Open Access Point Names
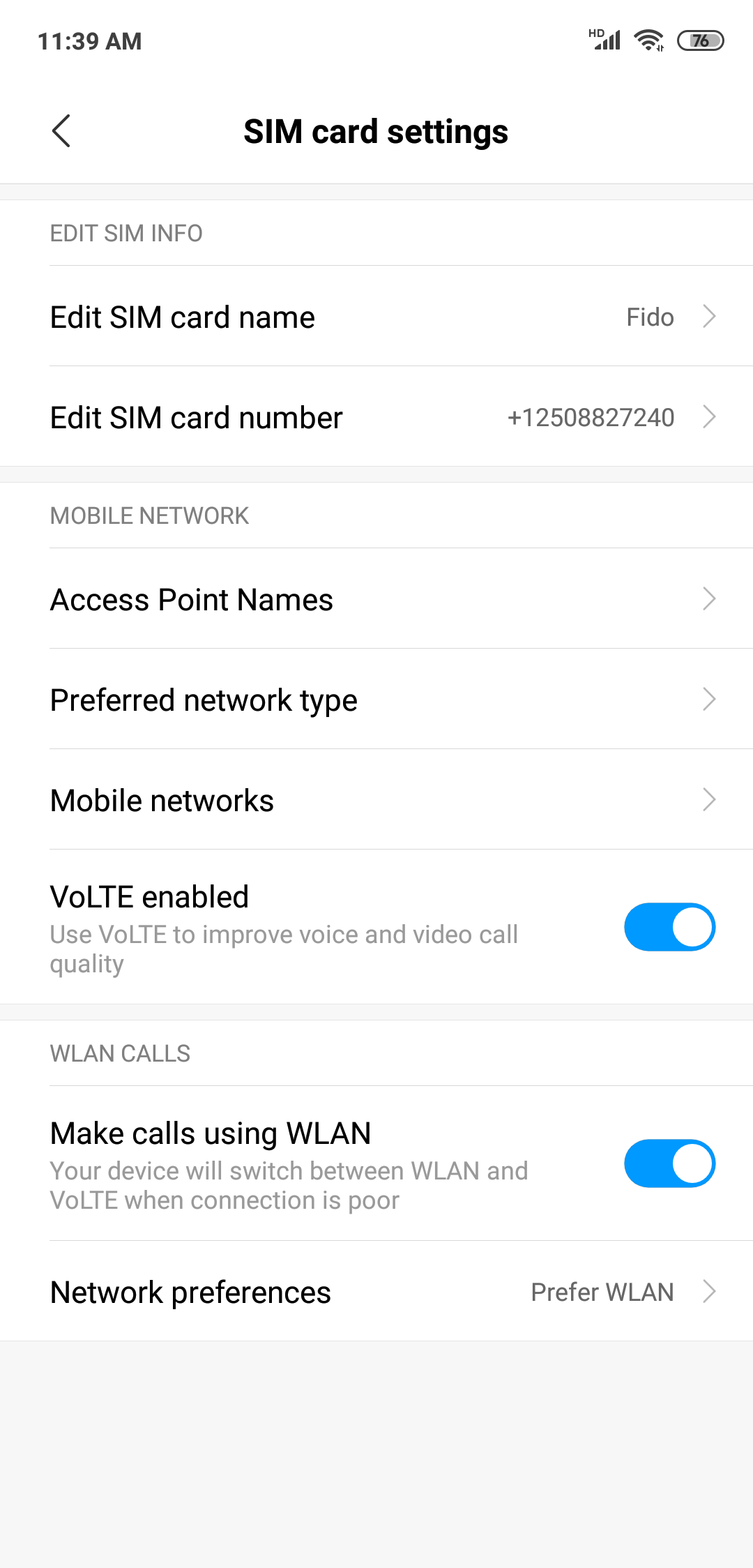Screen dimensions: 753x1568 point(376,599)
